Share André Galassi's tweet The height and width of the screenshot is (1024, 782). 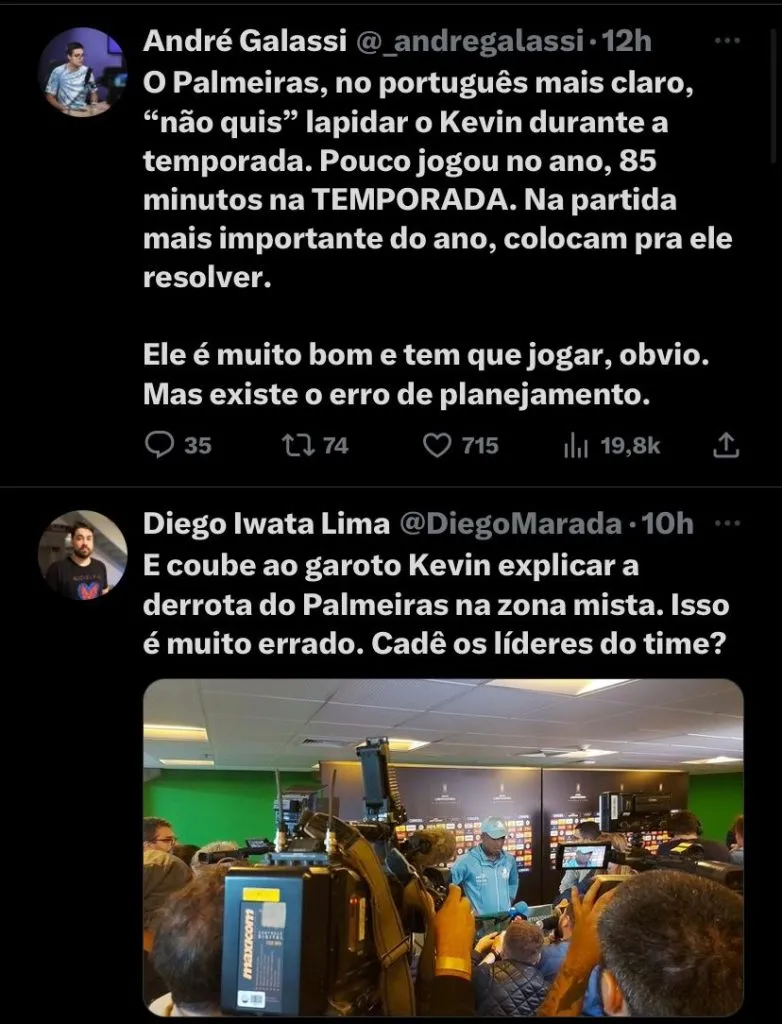pos(727,445)
